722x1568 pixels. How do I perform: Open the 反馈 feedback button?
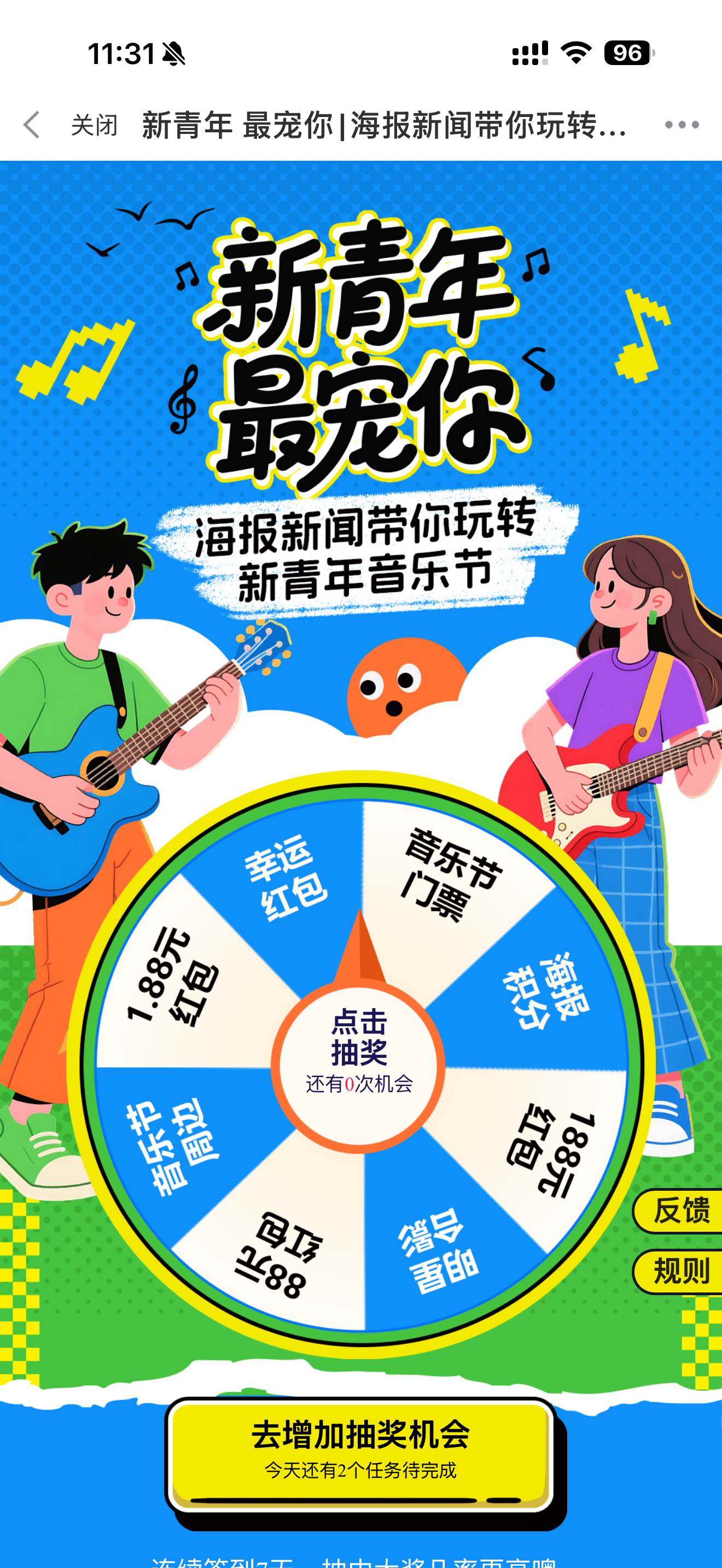[x=680, y=1210]
